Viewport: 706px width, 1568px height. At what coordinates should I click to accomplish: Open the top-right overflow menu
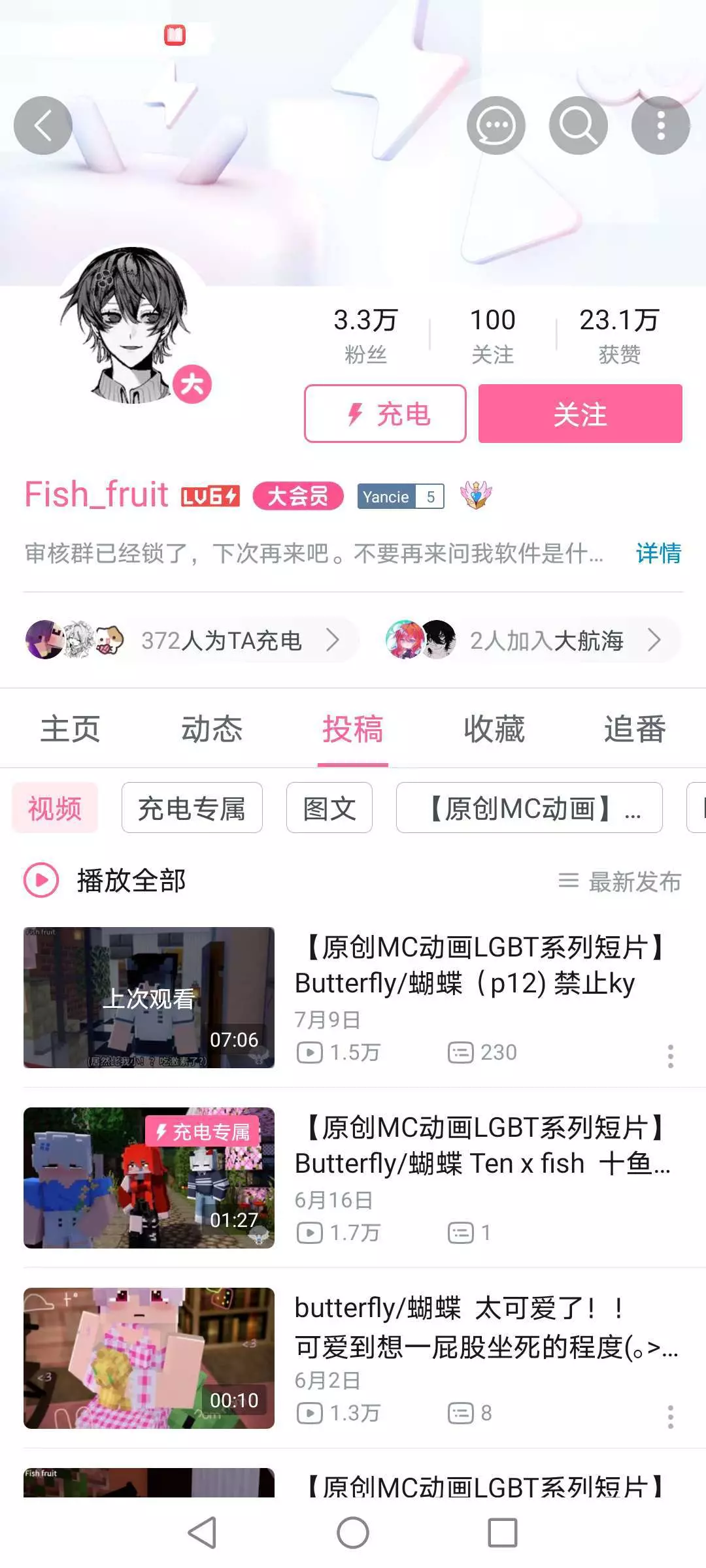[660, 125]
